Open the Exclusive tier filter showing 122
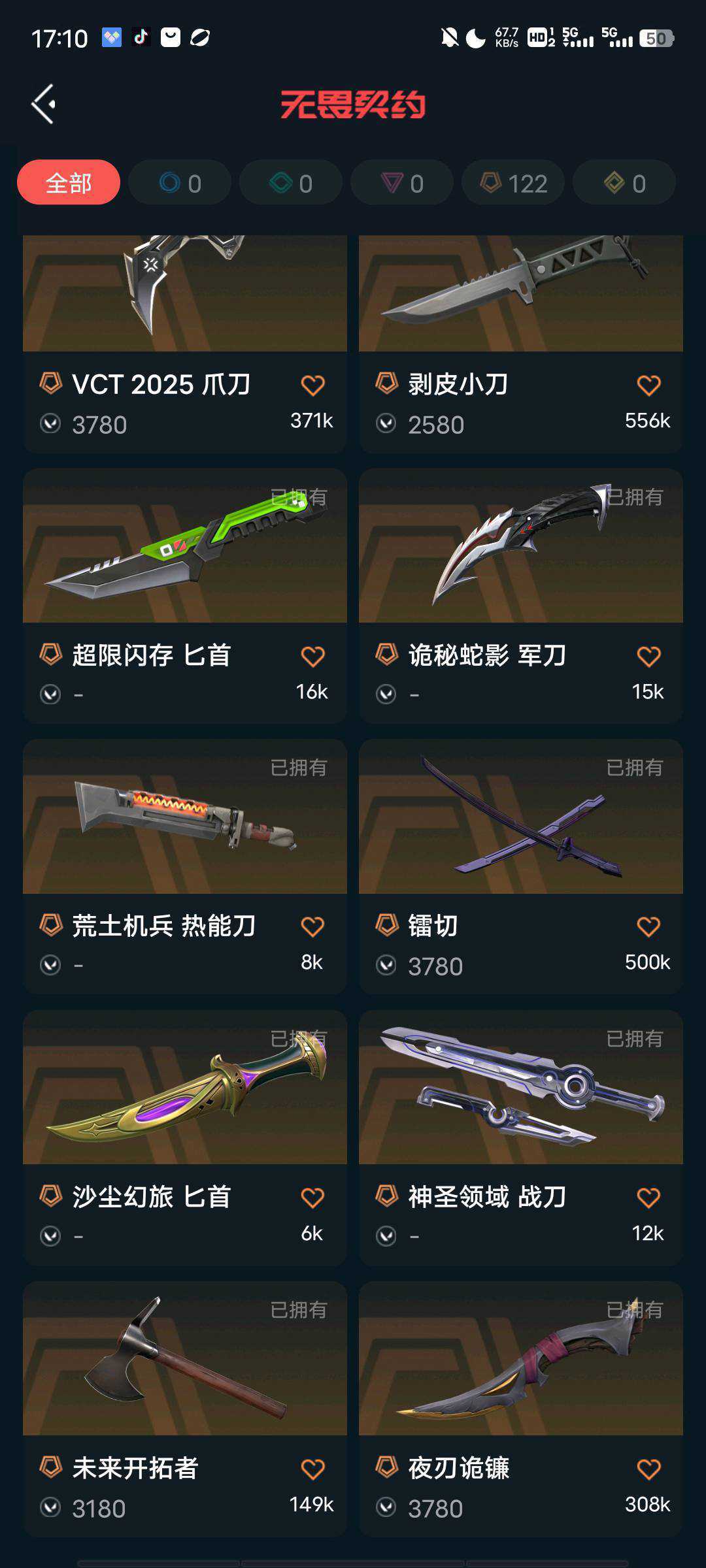Image resolution: width=706 pixels, height=1568 pixels. 512,182
